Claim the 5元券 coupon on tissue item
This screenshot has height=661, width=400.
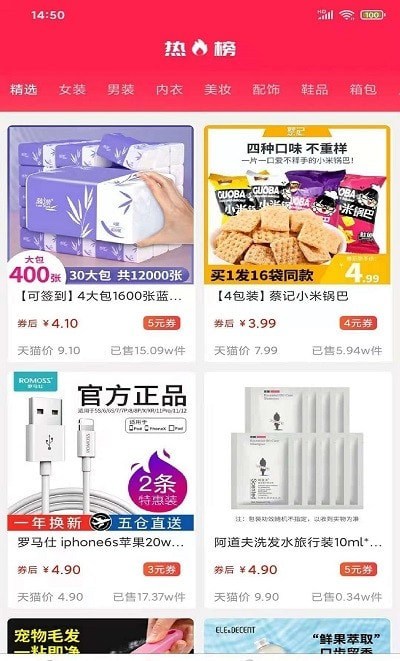click(162, 323)
